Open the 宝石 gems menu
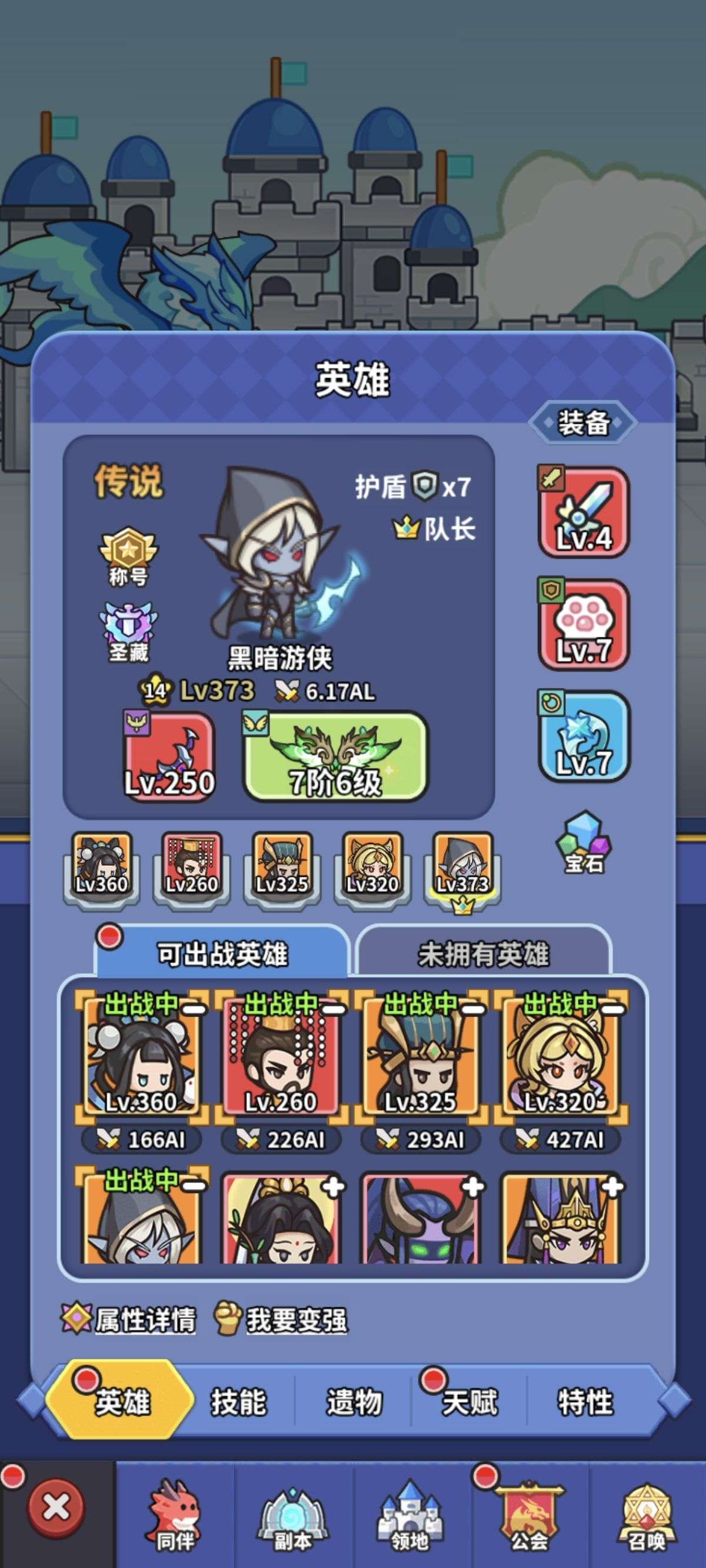The height and width of the screenshot is (1568, 706). point(583,842)
